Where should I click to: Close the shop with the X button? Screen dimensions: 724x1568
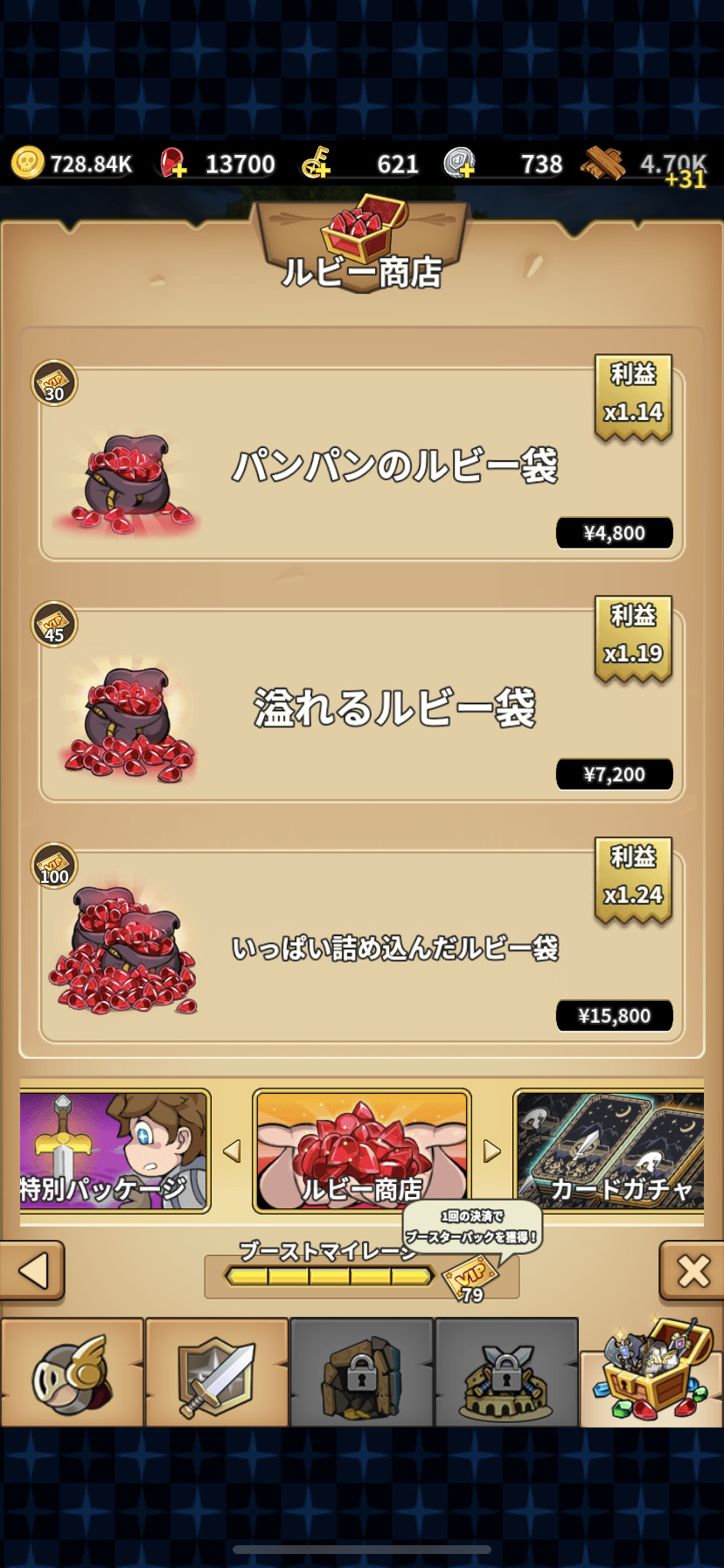(693, 1270)
